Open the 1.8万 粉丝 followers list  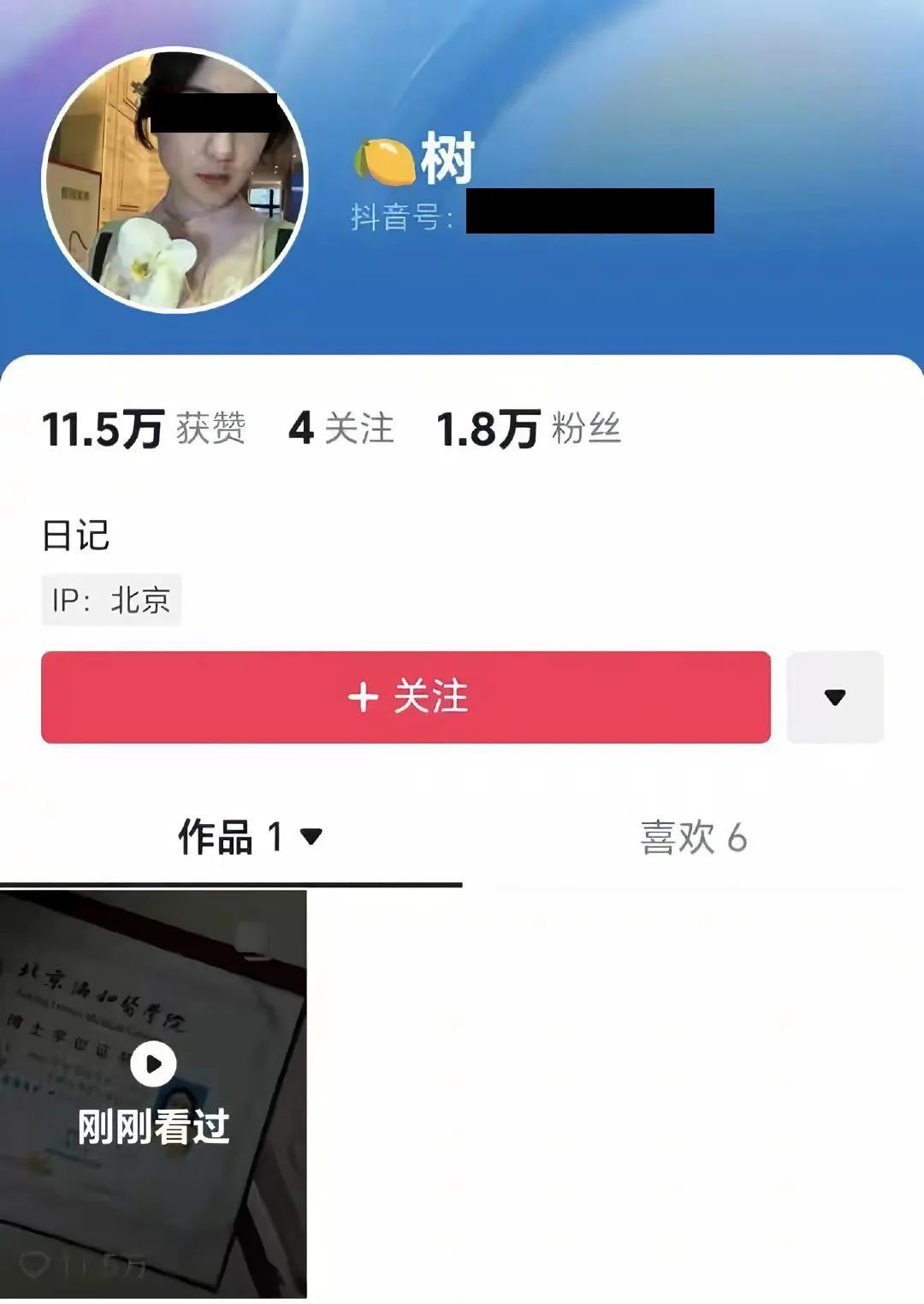pos(528,429)
